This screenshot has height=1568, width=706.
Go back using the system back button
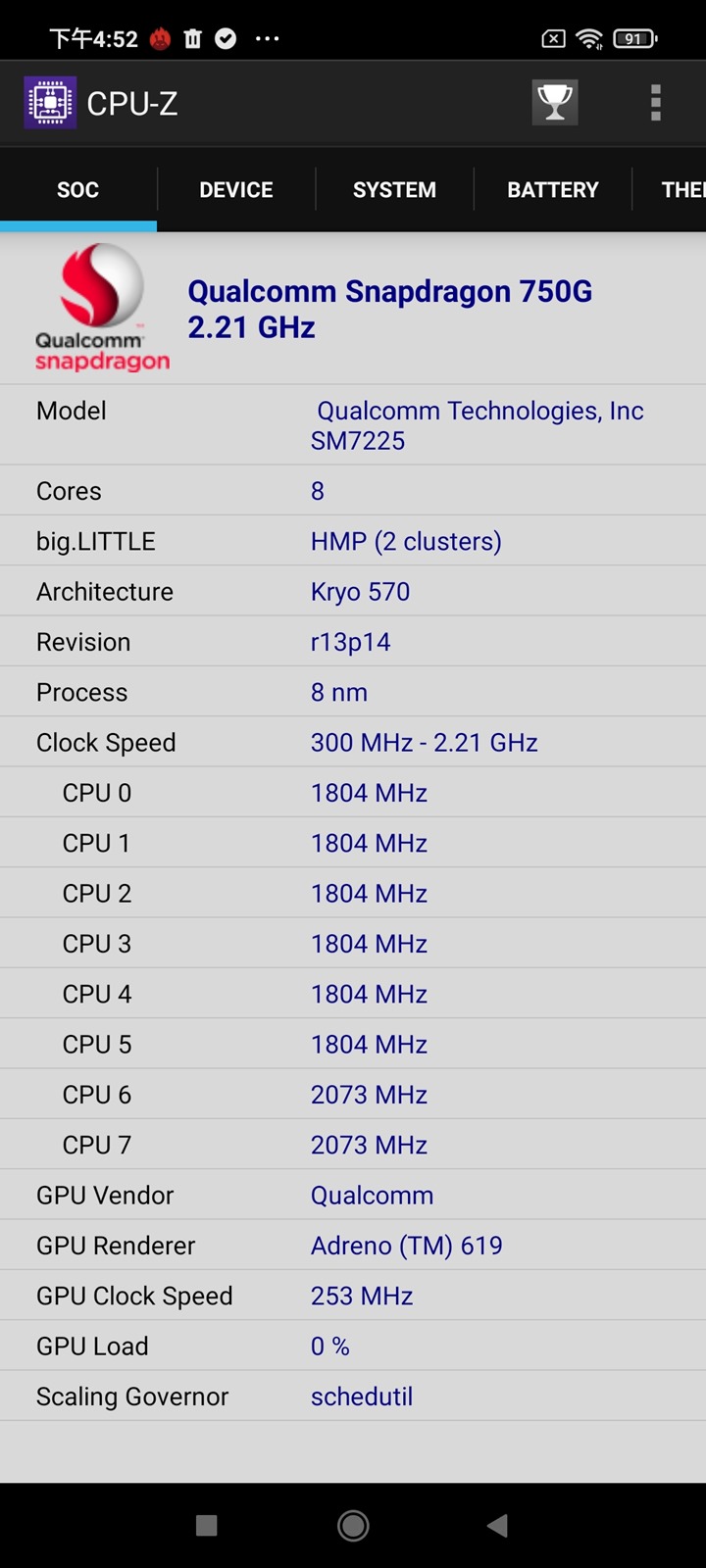tap(498, 1525)
